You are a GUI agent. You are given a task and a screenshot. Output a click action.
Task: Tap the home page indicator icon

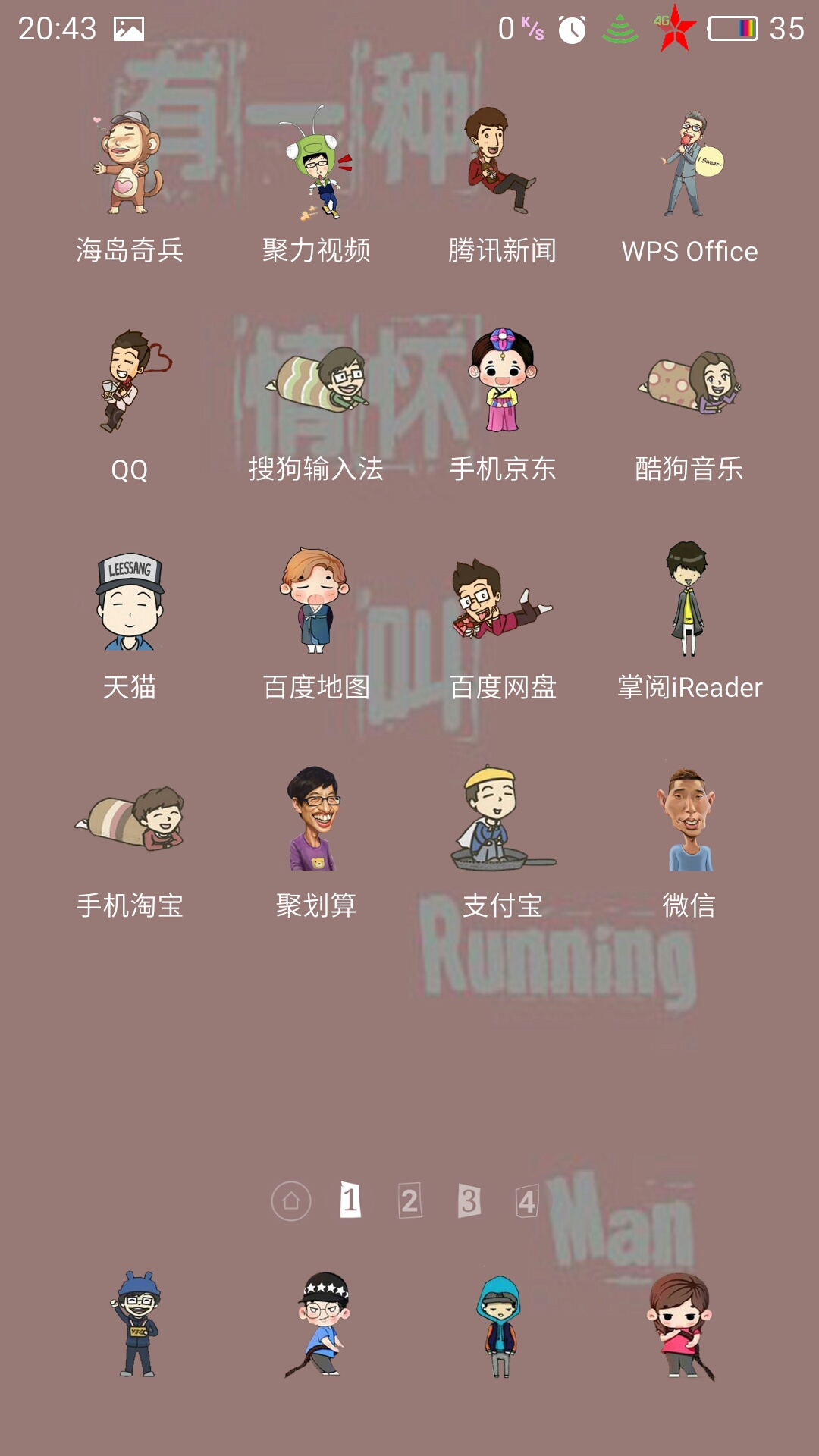291,1201
